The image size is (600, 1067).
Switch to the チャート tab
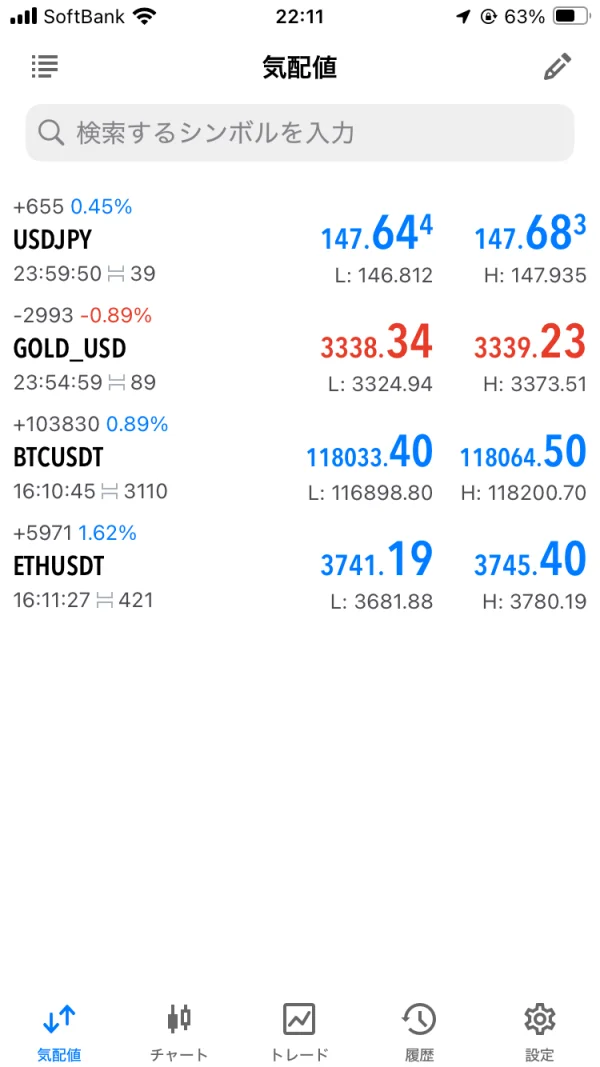pos(179,1031)
